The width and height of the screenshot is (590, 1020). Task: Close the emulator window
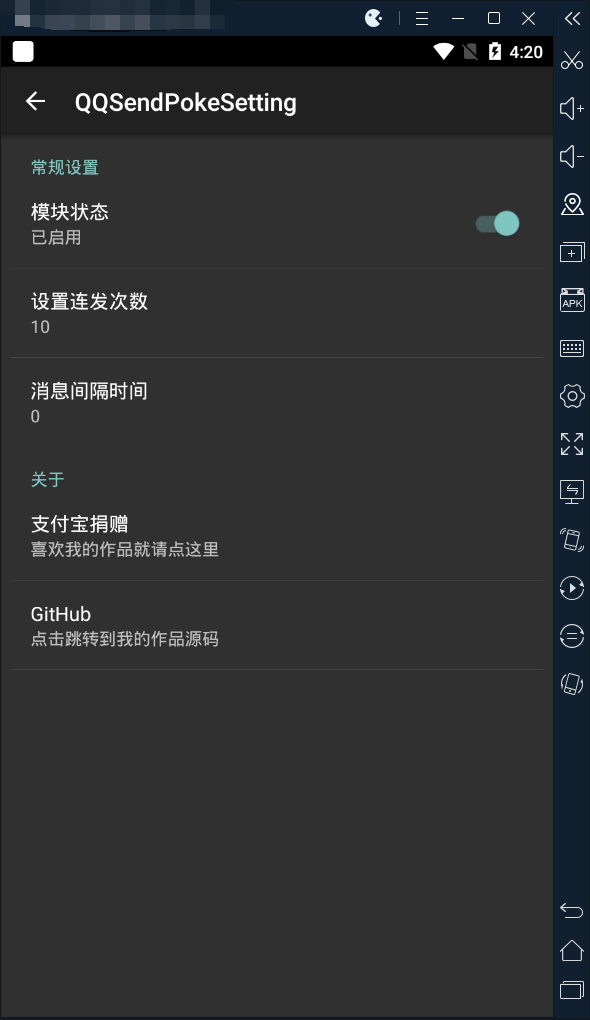[x=529, y=18]
